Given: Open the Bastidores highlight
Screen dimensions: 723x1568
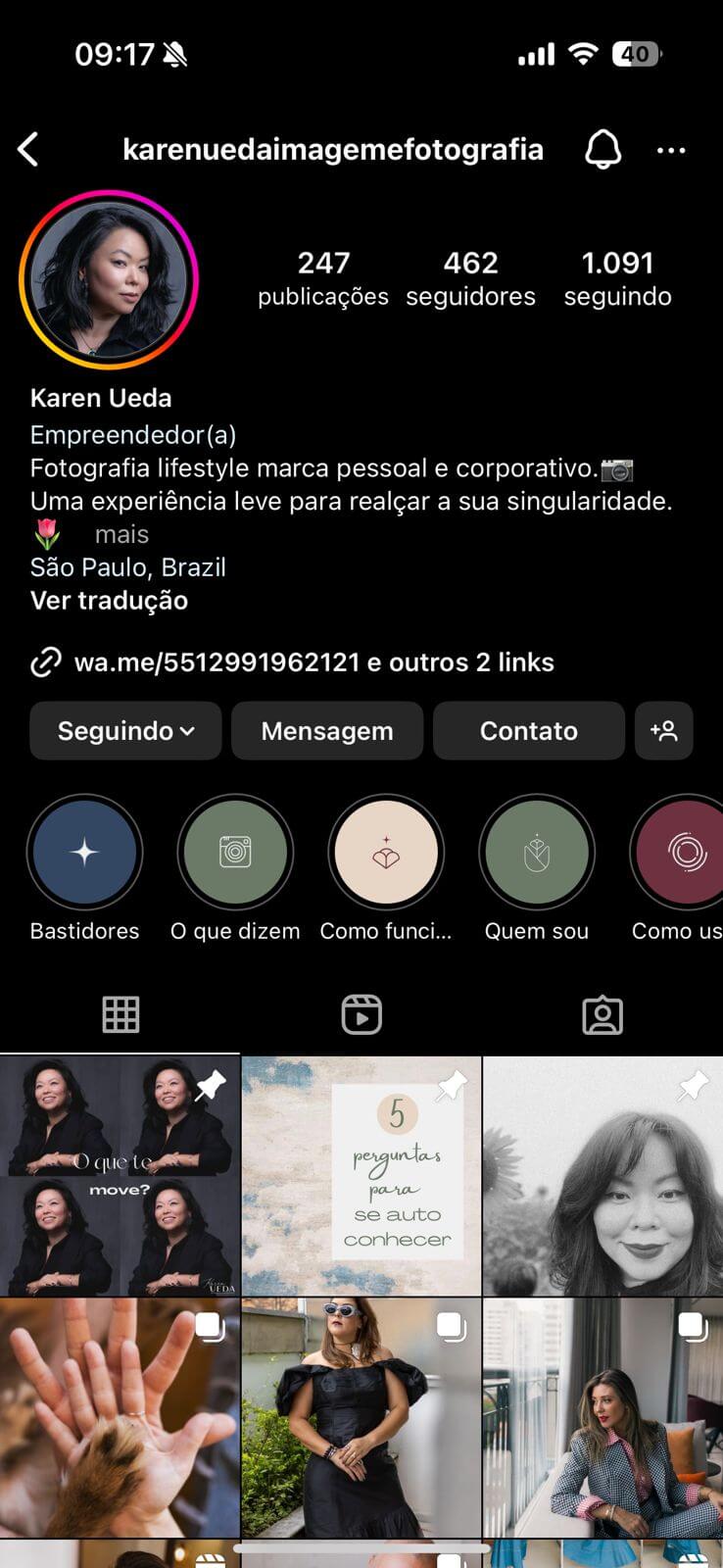Looking at the screenshot, I should (85, 853).
